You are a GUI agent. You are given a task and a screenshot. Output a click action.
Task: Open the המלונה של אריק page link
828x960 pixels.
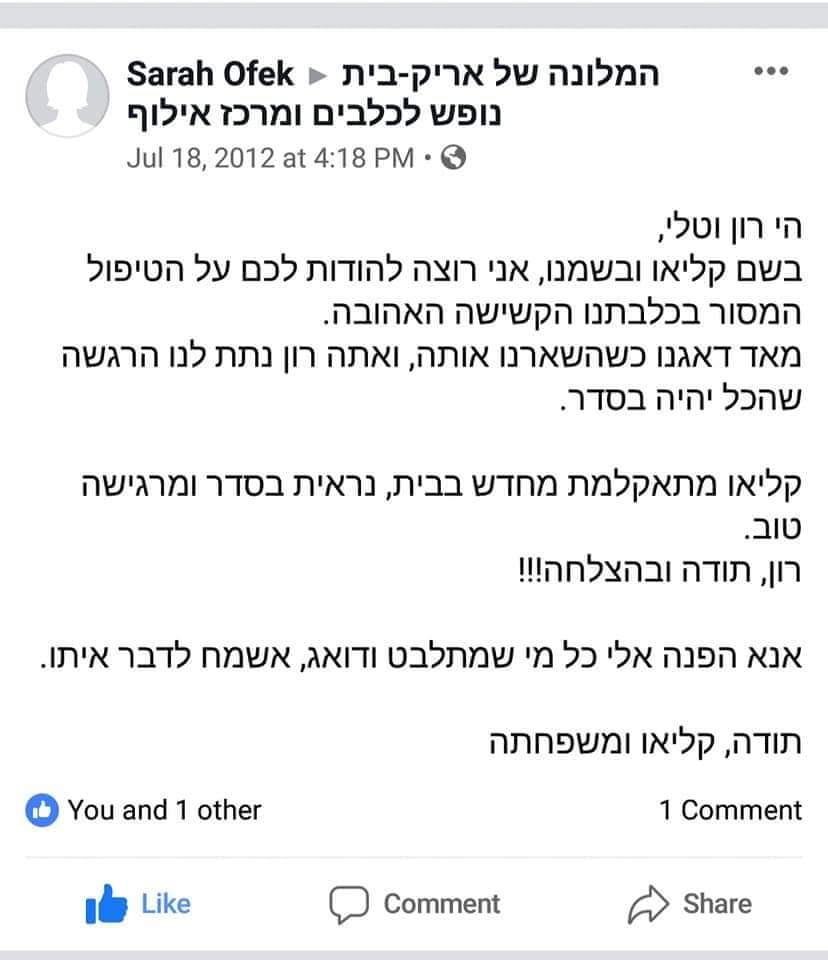[500, 74]
